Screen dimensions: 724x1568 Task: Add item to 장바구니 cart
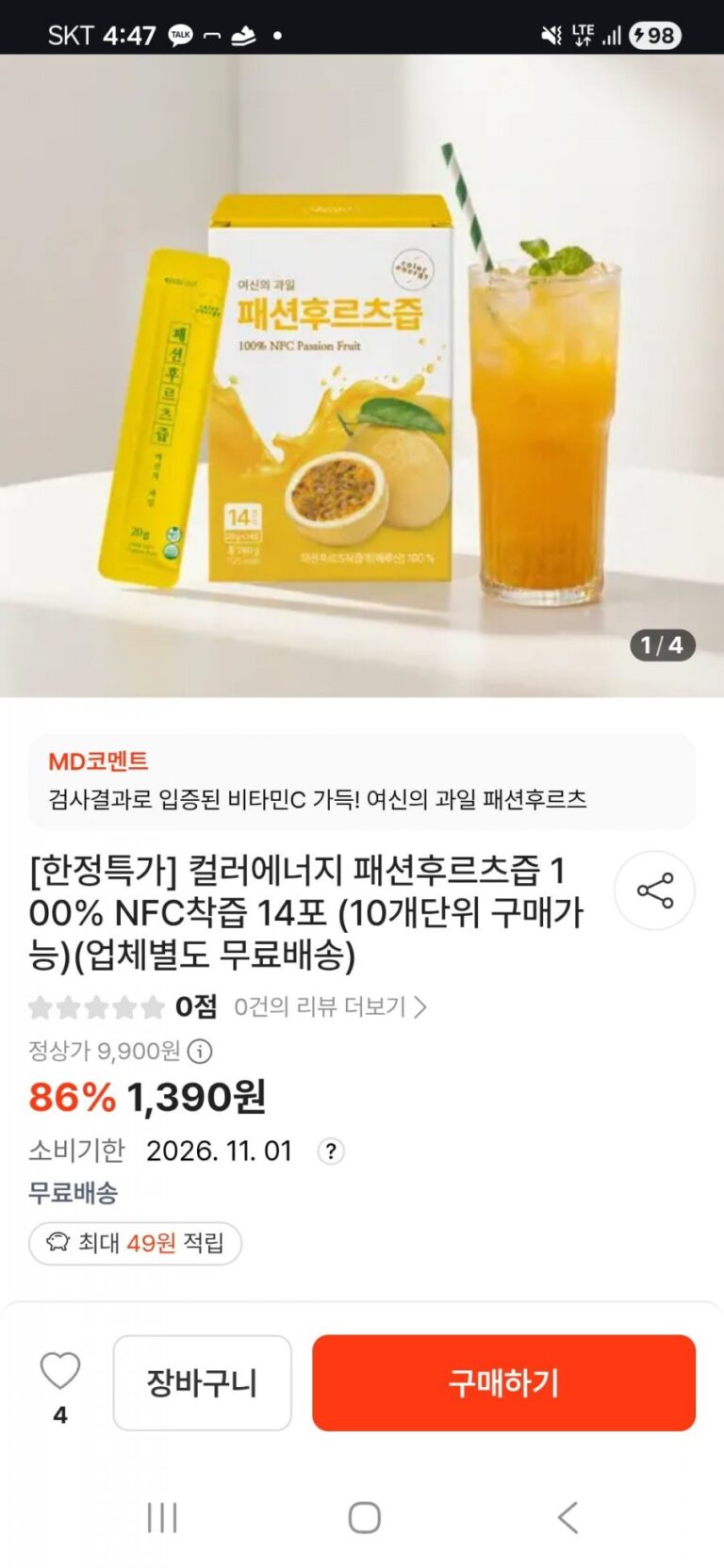[202, 1382]
